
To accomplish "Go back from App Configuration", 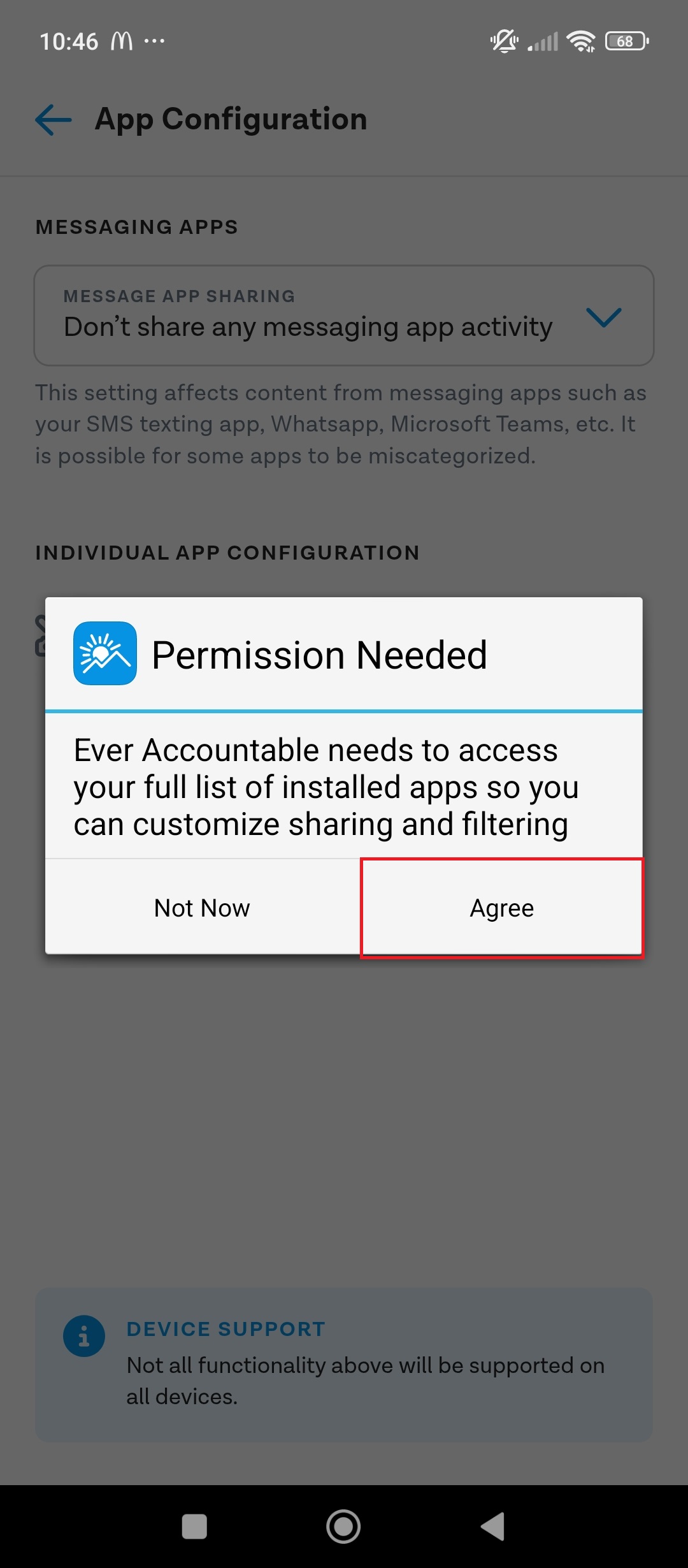I will (54, 119).
